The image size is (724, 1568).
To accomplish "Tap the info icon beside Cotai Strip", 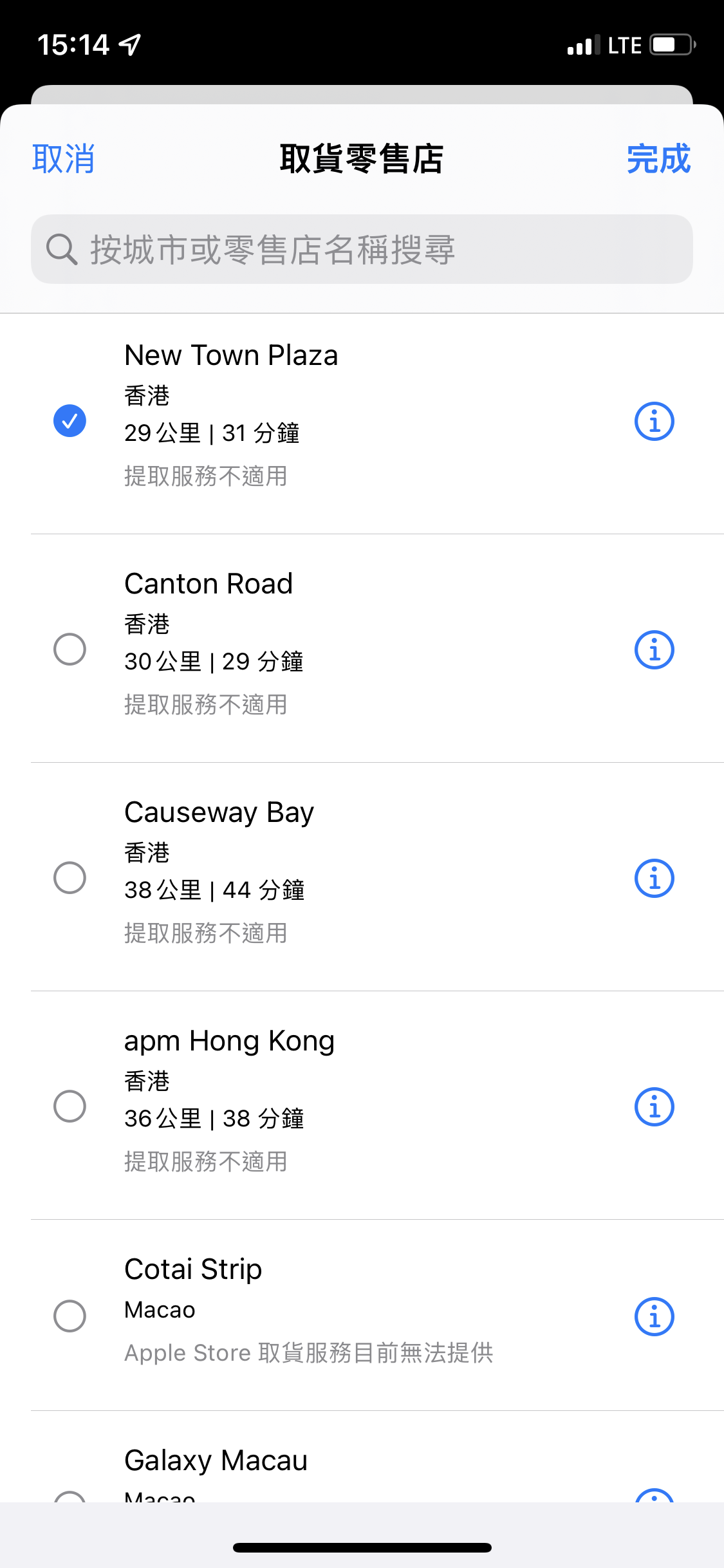I will (654, 1316).
